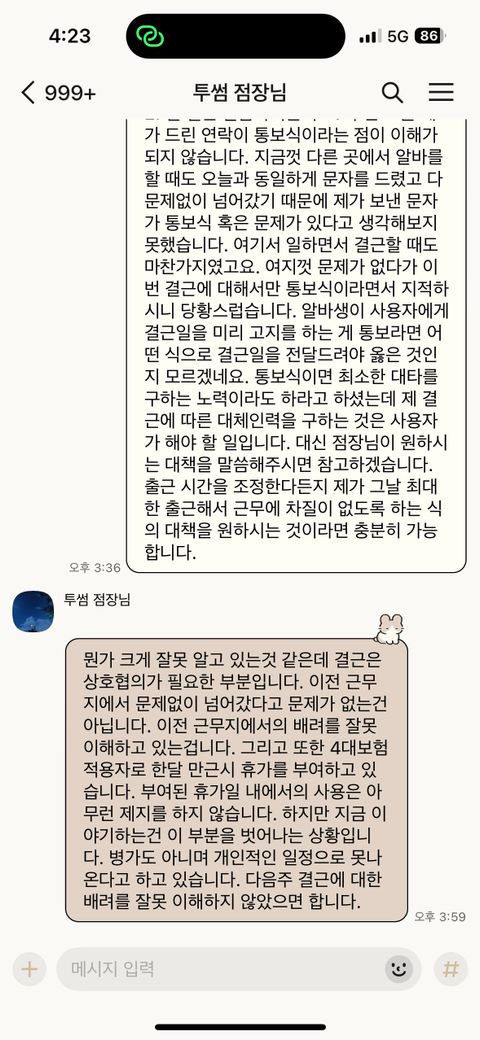Open the plus attachment menu
The width and height of the screenshot is (480, 1040).
point(29,969)
